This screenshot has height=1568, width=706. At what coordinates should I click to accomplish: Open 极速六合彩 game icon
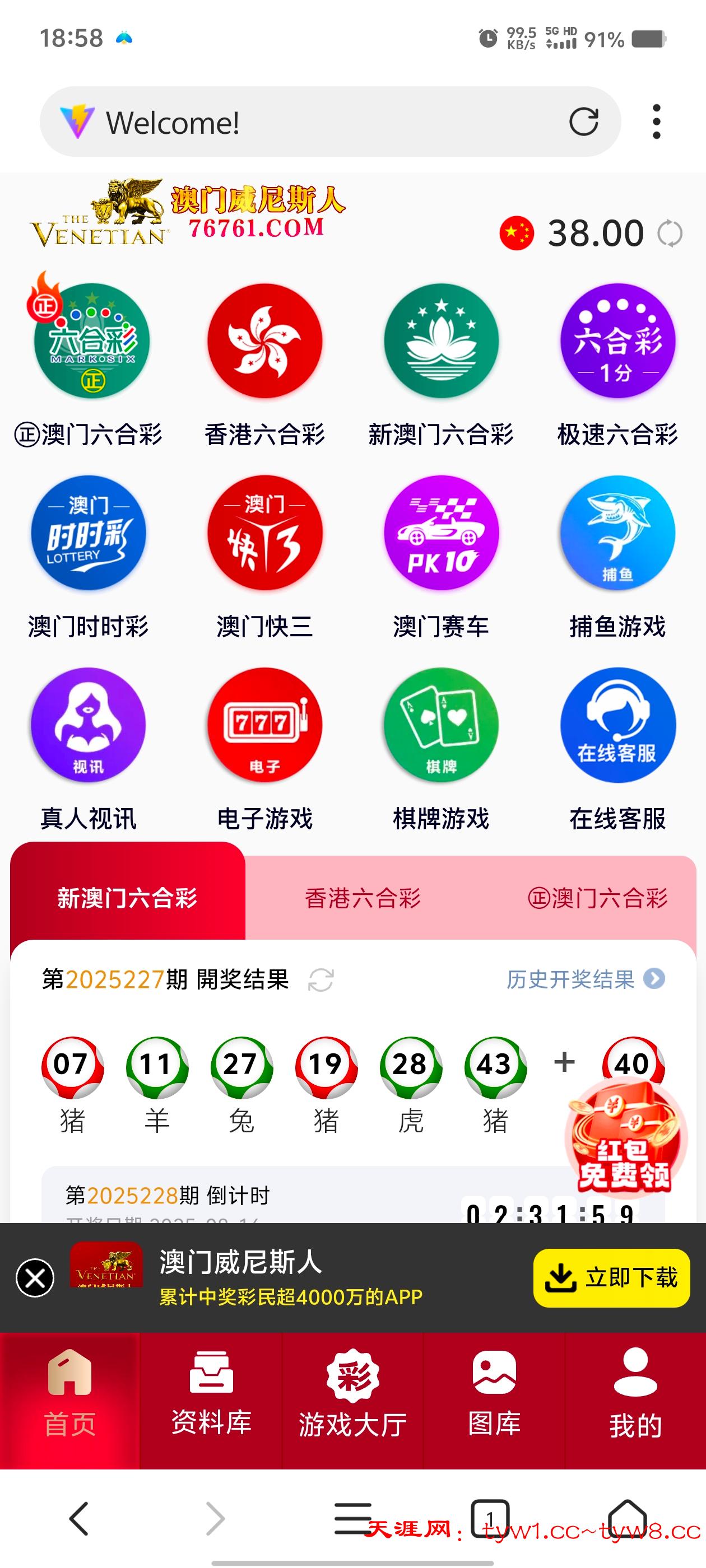pos(617,341)
